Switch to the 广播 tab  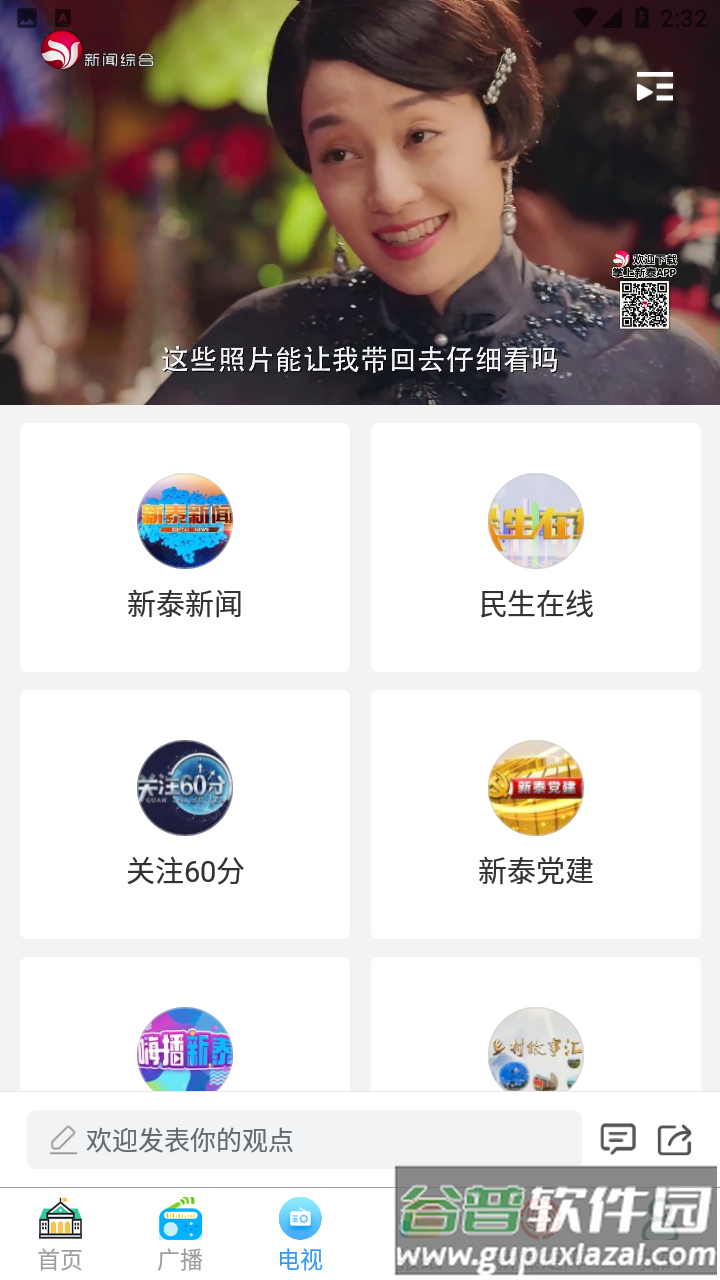pos(180,1234)
